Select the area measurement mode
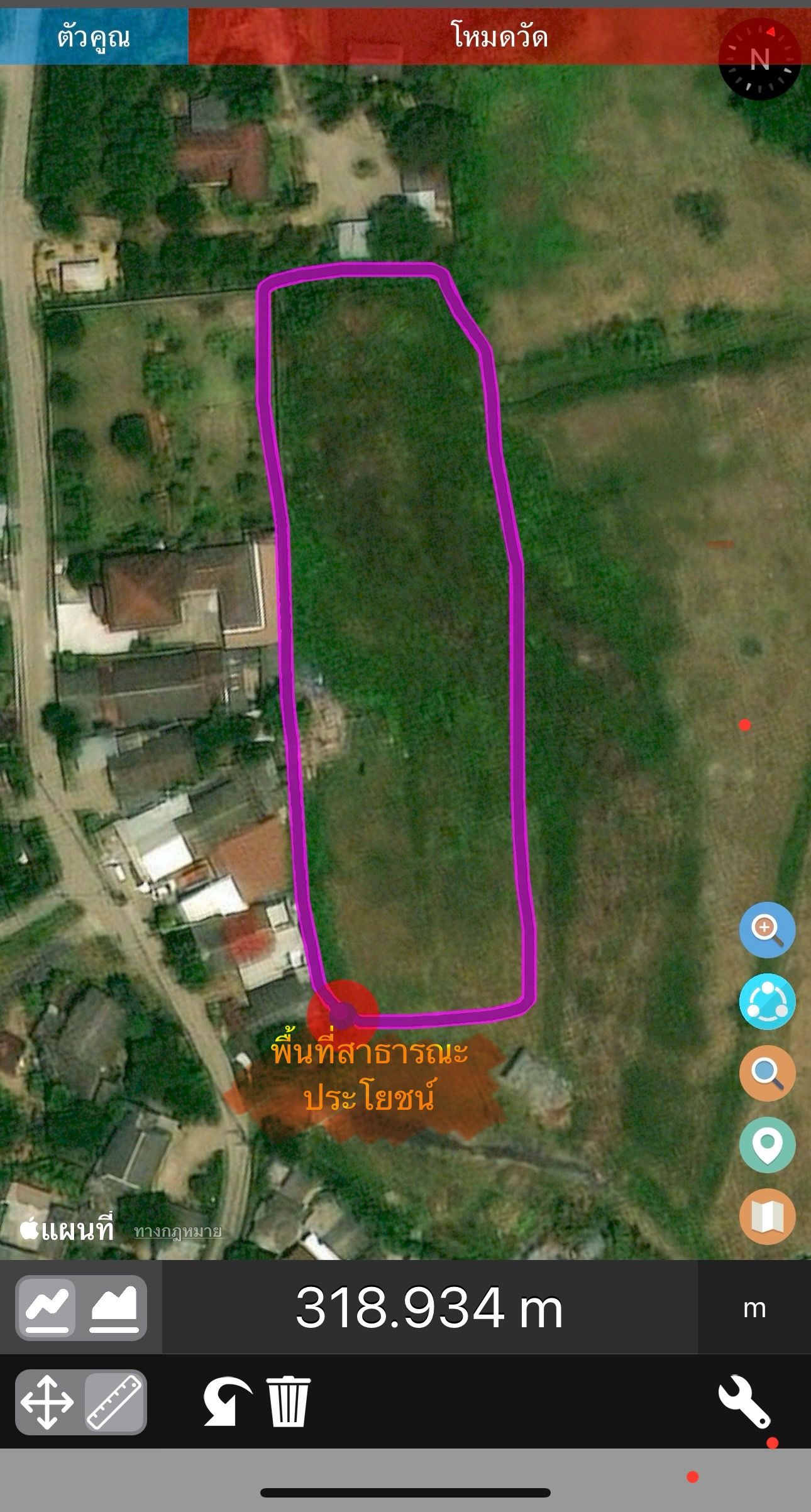Image resolution: width=811 pixels, height=1512 pixels. coord(114,1308)
